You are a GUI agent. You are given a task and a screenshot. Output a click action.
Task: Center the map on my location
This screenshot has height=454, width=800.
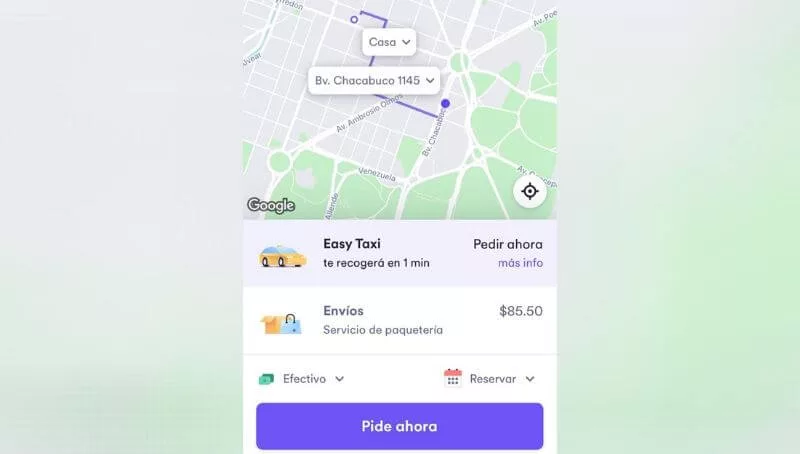pyautogui.click(x=530, y=191)
